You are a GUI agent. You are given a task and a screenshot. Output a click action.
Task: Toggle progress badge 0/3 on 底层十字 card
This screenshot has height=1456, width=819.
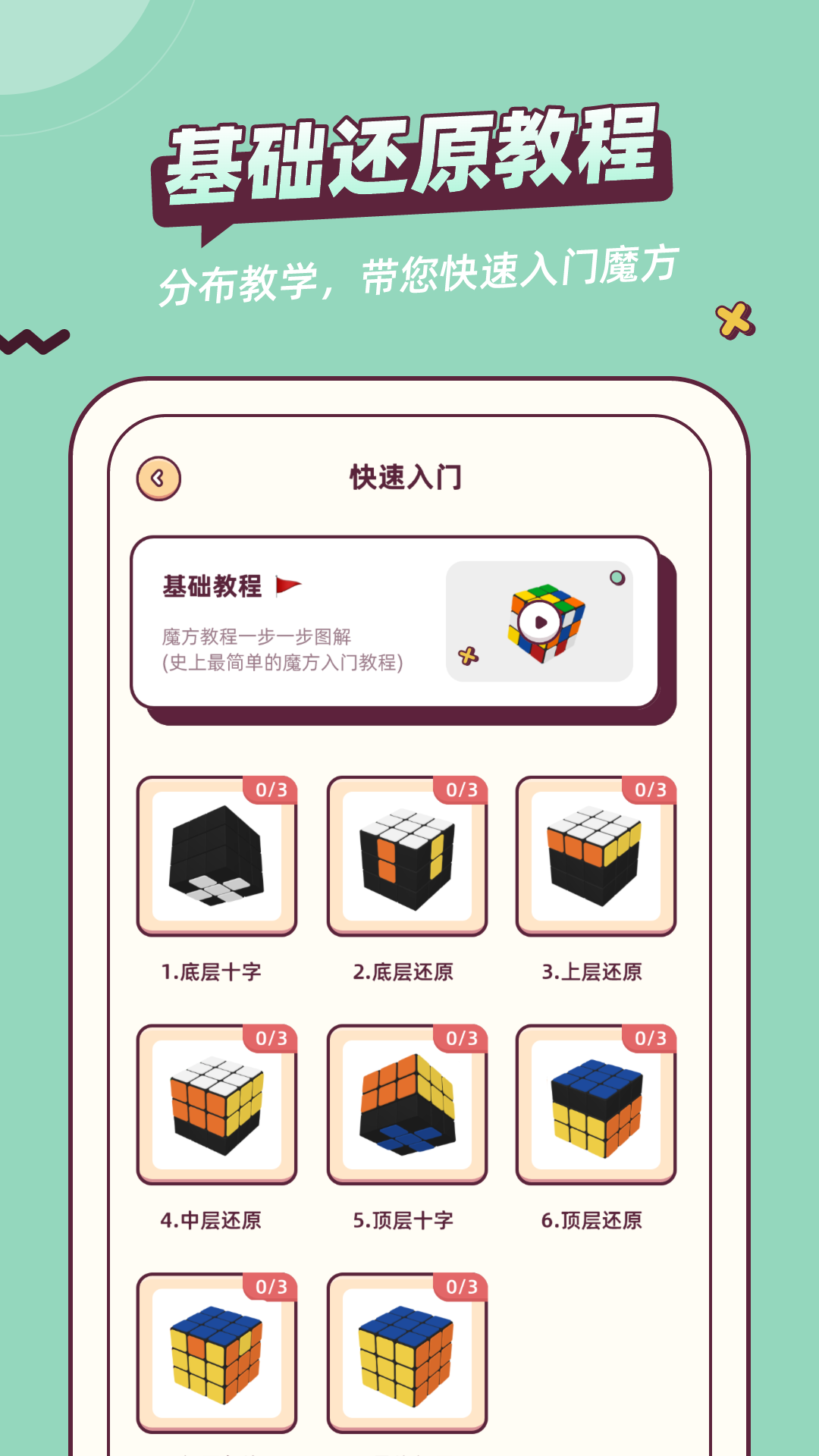coord(271,791)
